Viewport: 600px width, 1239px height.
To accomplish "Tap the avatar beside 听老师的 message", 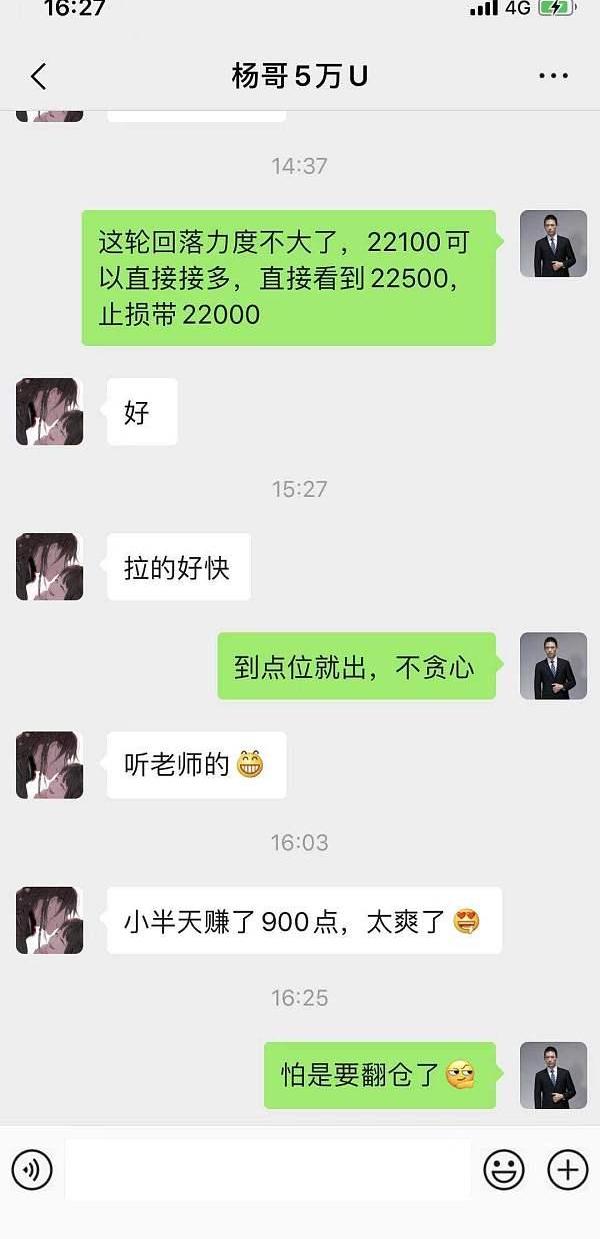I will point(49,765).
